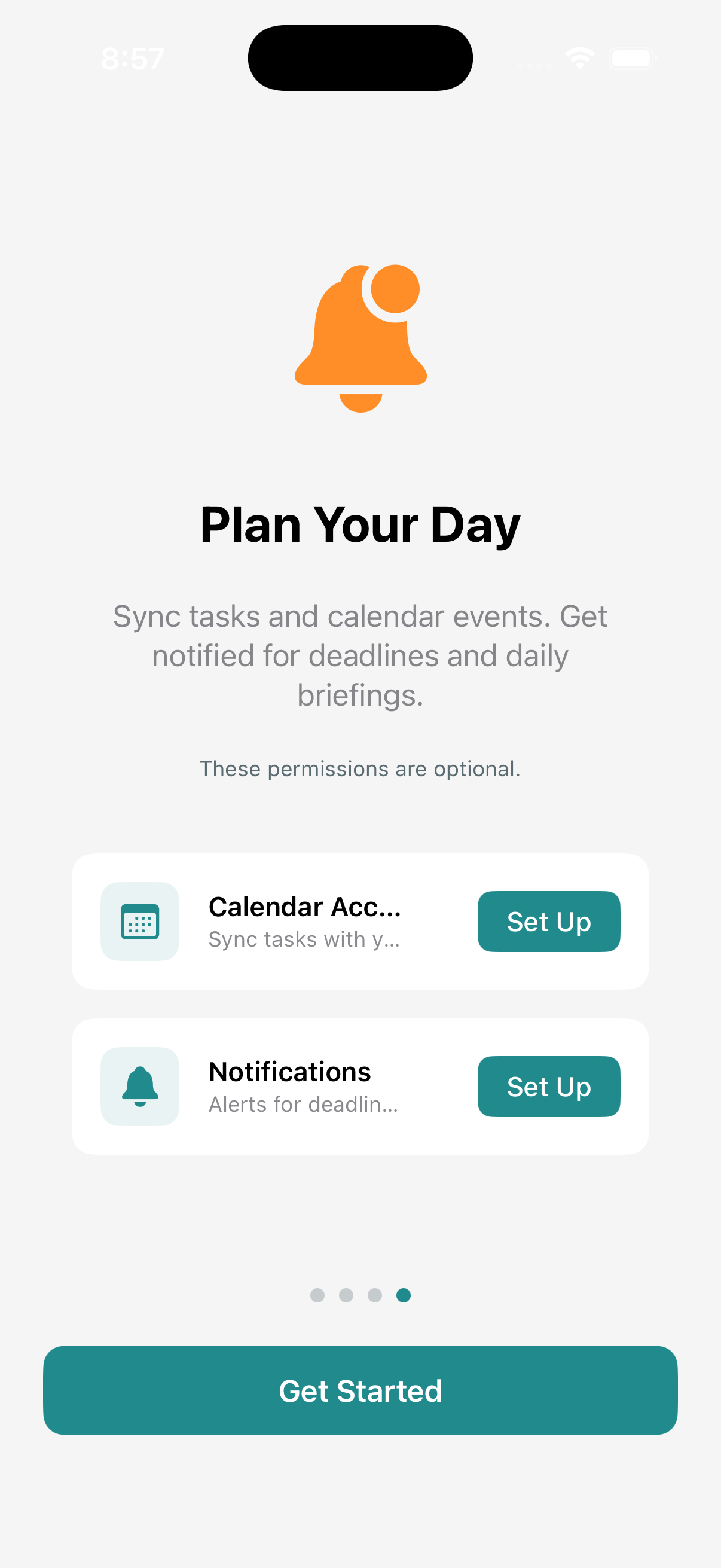Click the teal bell icon beside Notifications

coord(139,1086)
